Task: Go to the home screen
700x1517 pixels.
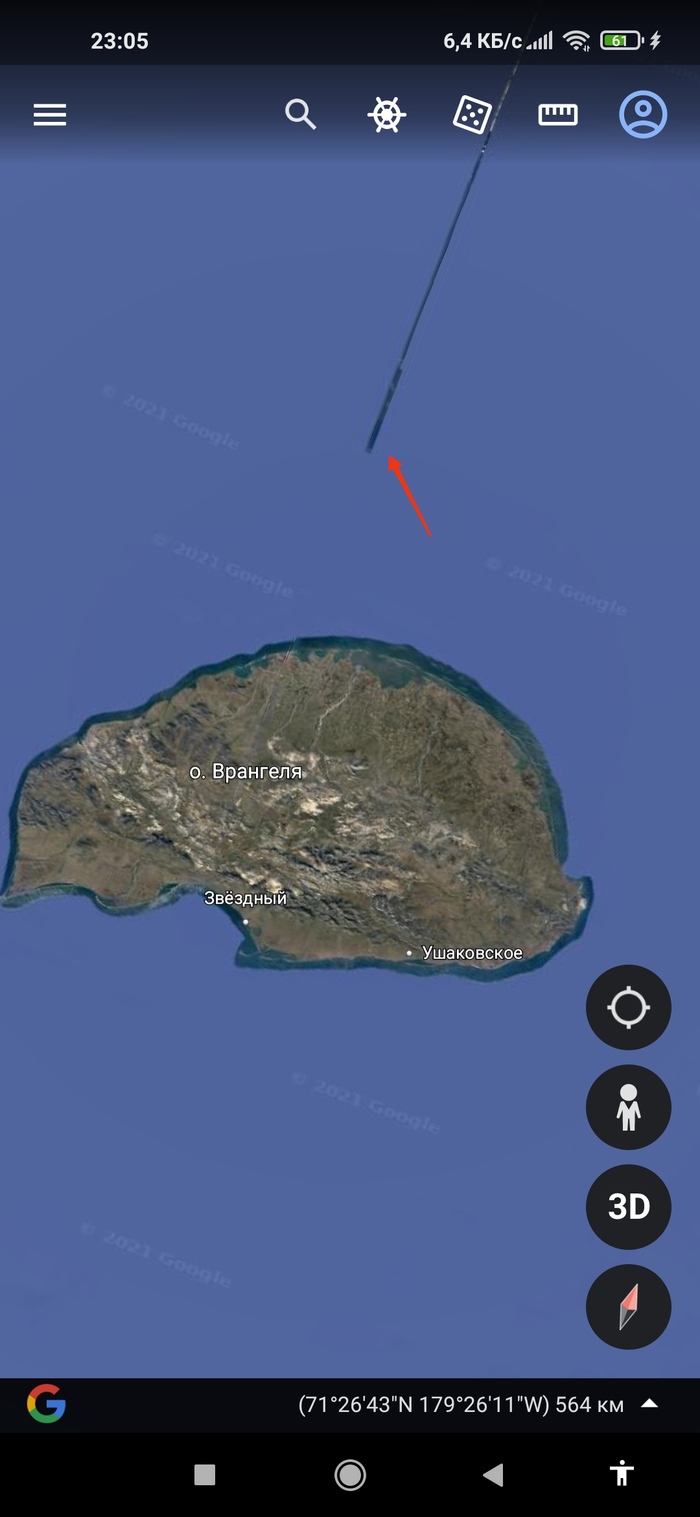Action: pos(350,1474)
